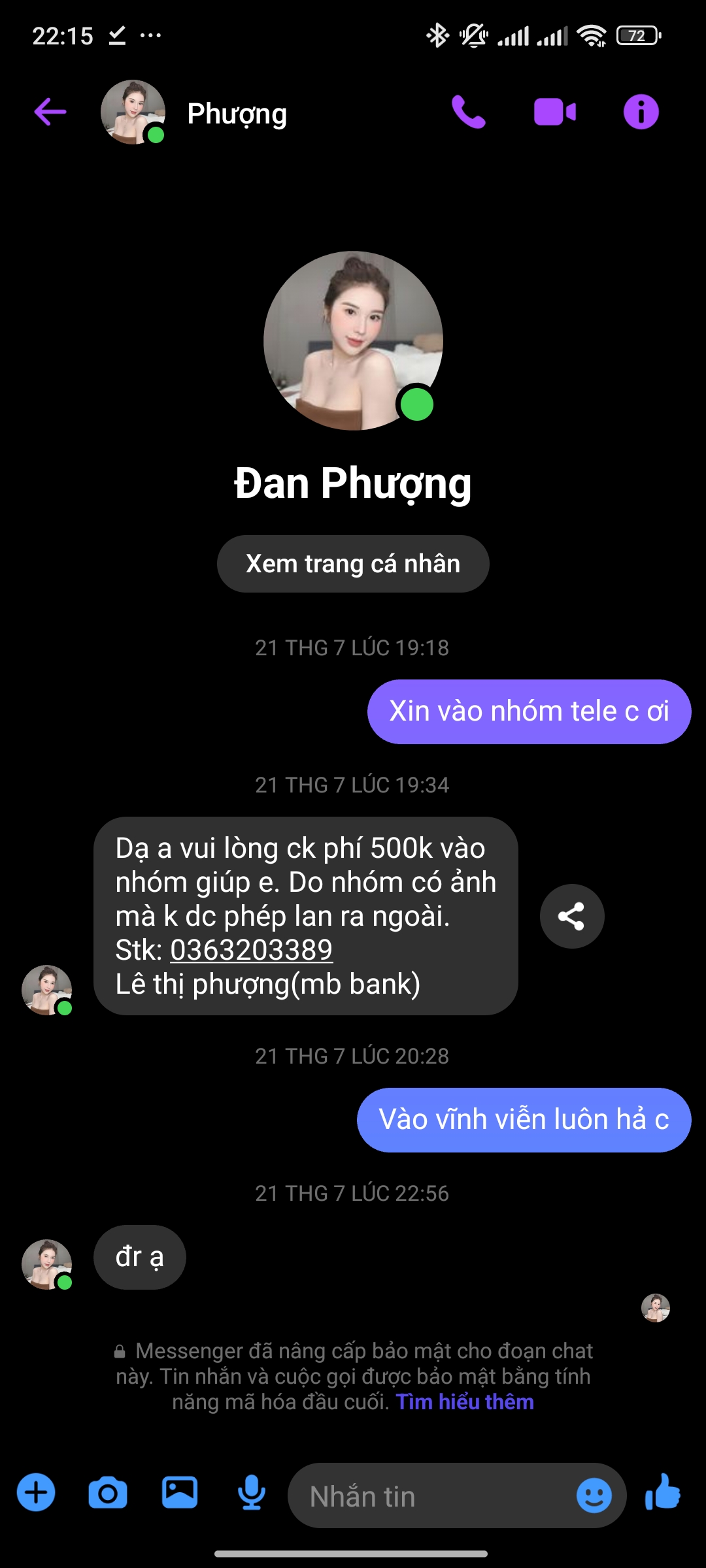Screen dimensions: 706x1568
Task: Tap the Xem trang cá nhân button
Action: (353, 564)
